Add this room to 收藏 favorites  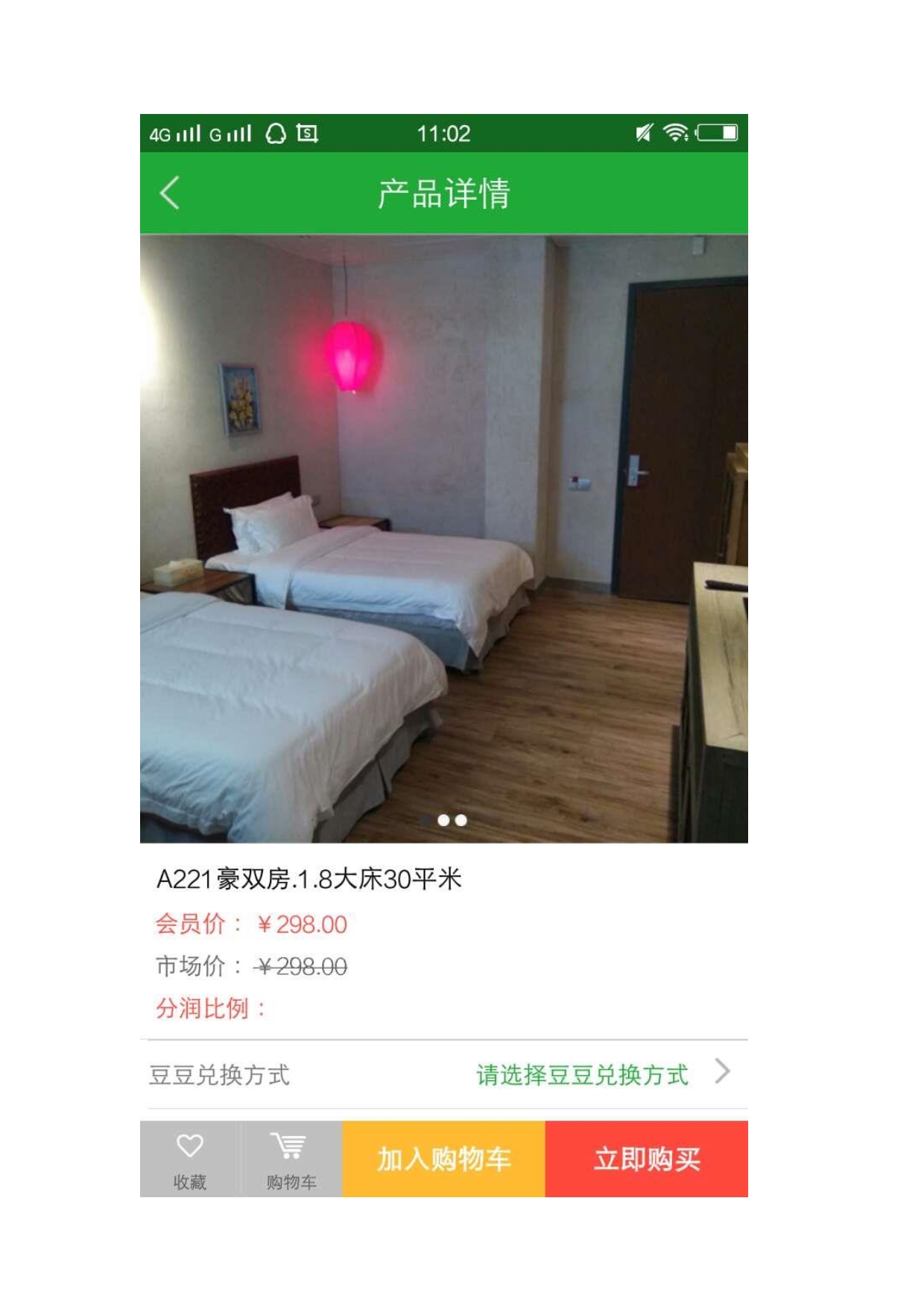(189, 1158)
